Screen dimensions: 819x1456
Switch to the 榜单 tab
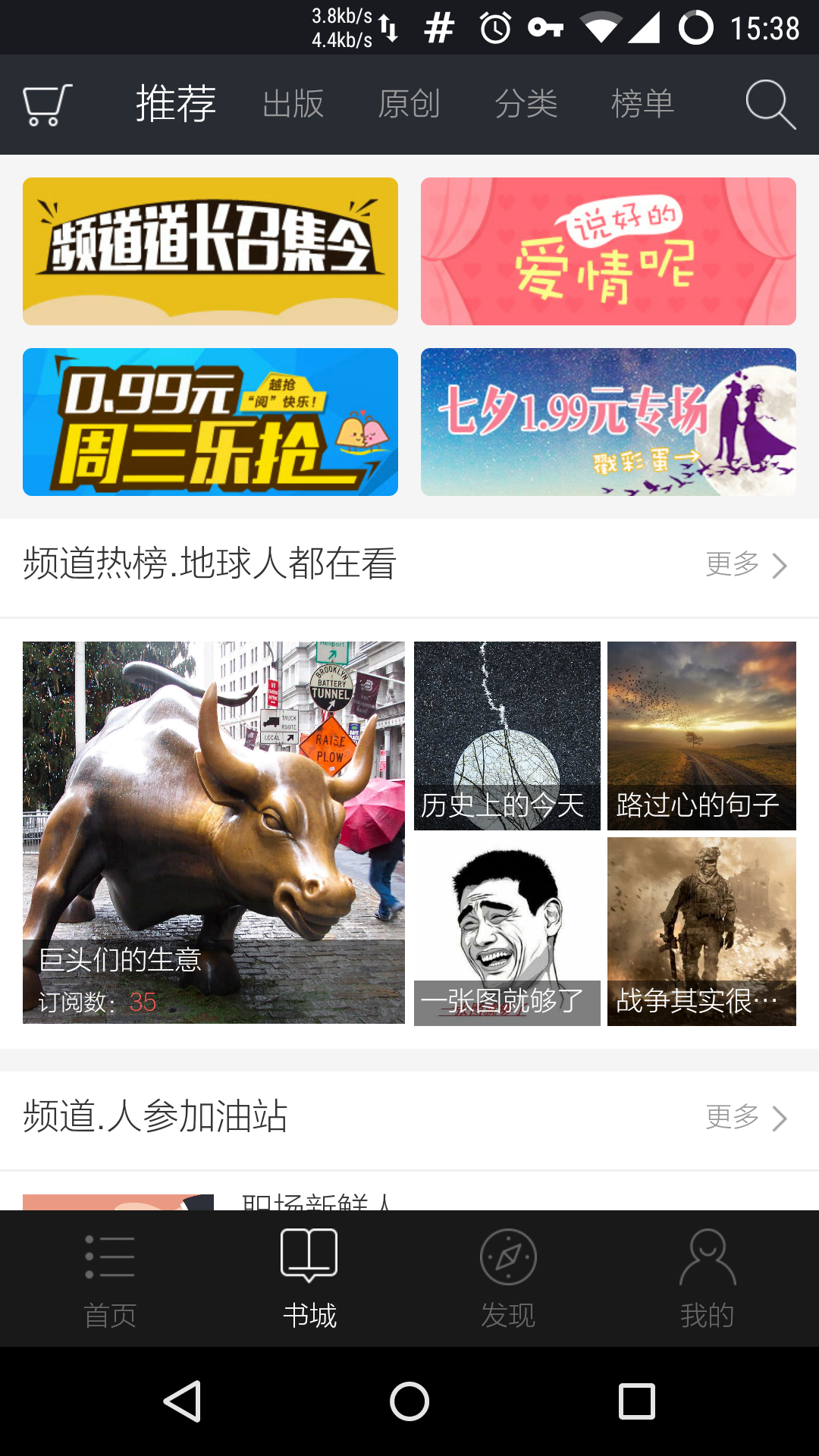point(642,105)
